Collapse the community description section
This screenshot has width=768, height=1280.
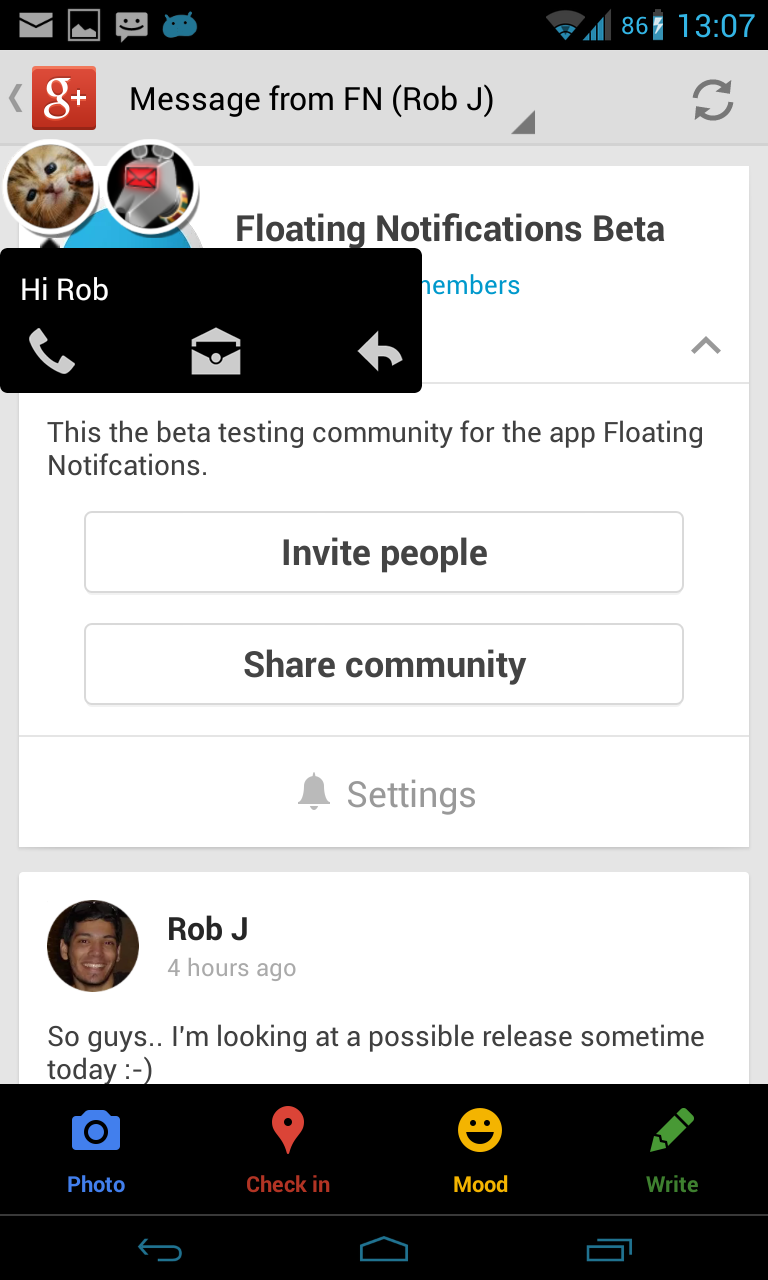pyautogui.click(x=706, y=346)
